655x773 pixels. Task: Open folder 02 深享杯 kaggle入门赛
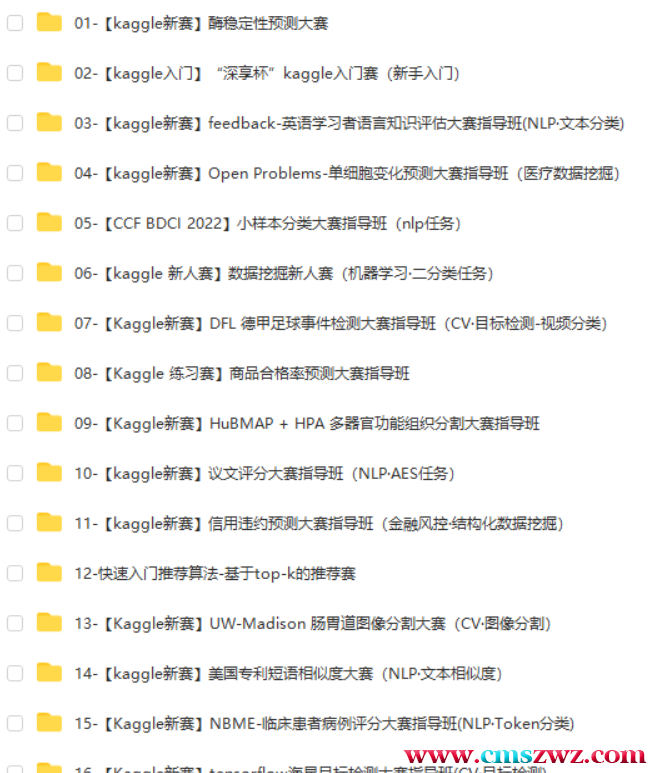pos(266,73)
